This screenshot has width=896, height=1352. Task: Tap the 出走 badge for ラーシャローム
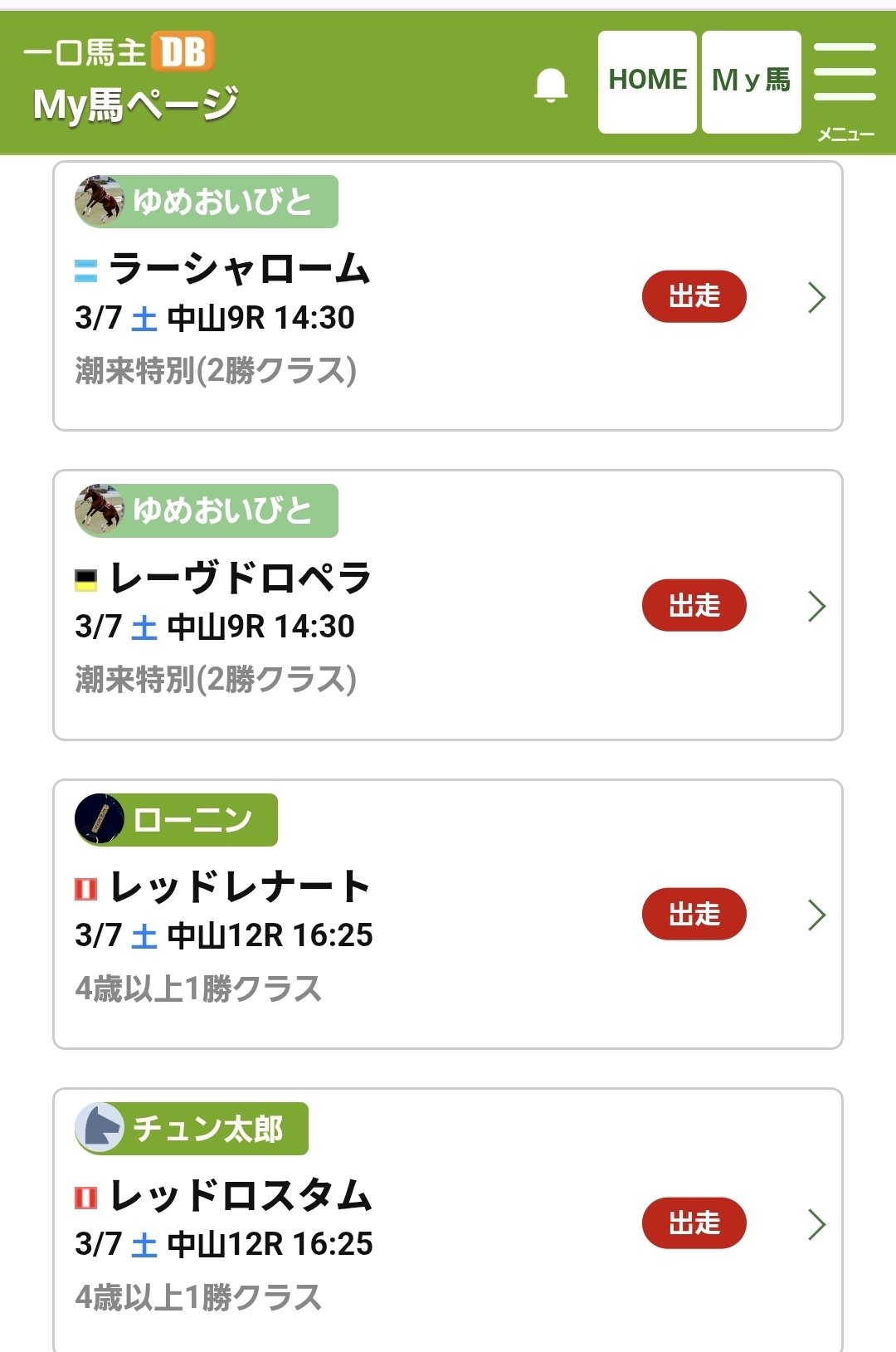694,296
